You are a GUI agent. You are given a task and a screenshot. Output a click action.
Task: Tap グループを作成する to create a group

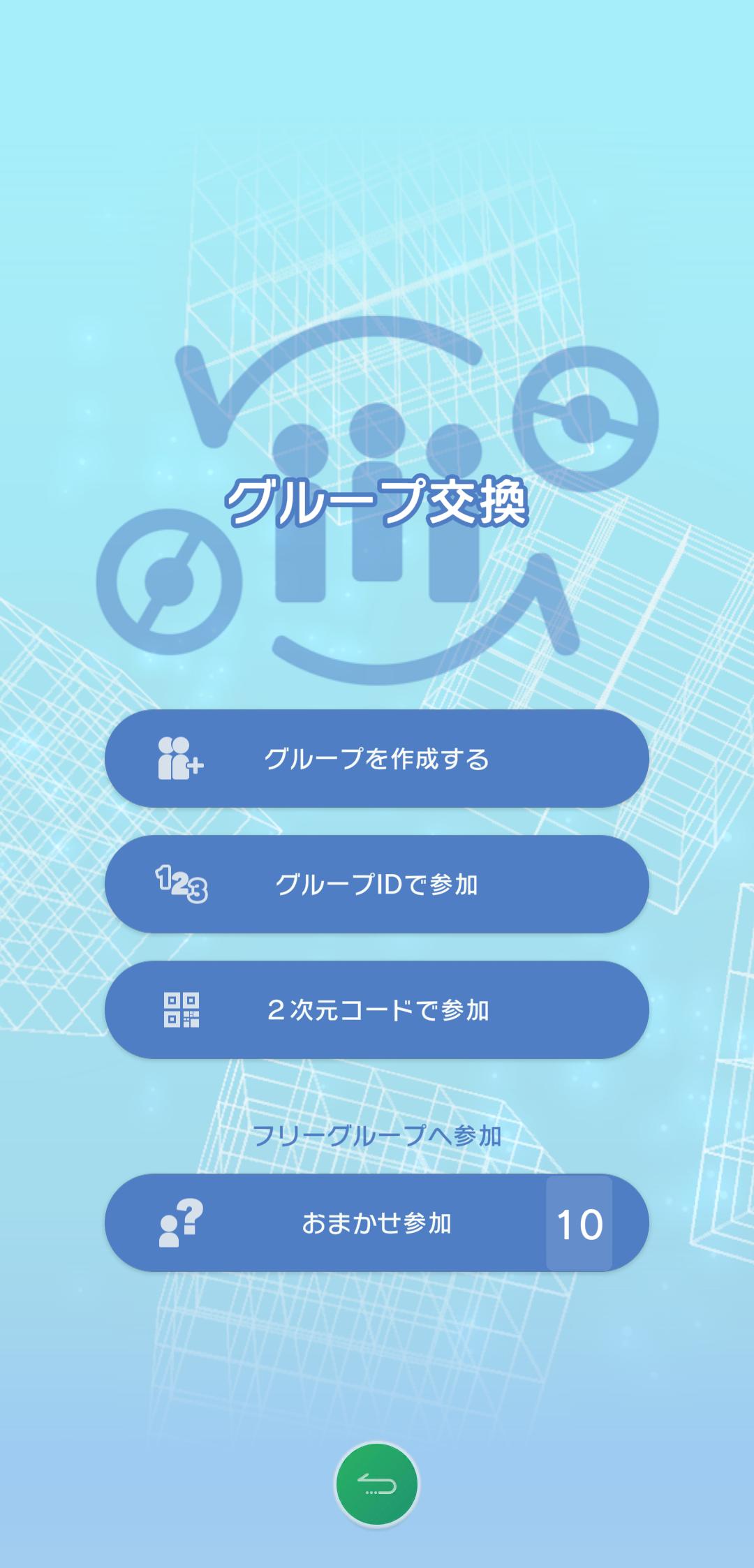coord(377,758)
